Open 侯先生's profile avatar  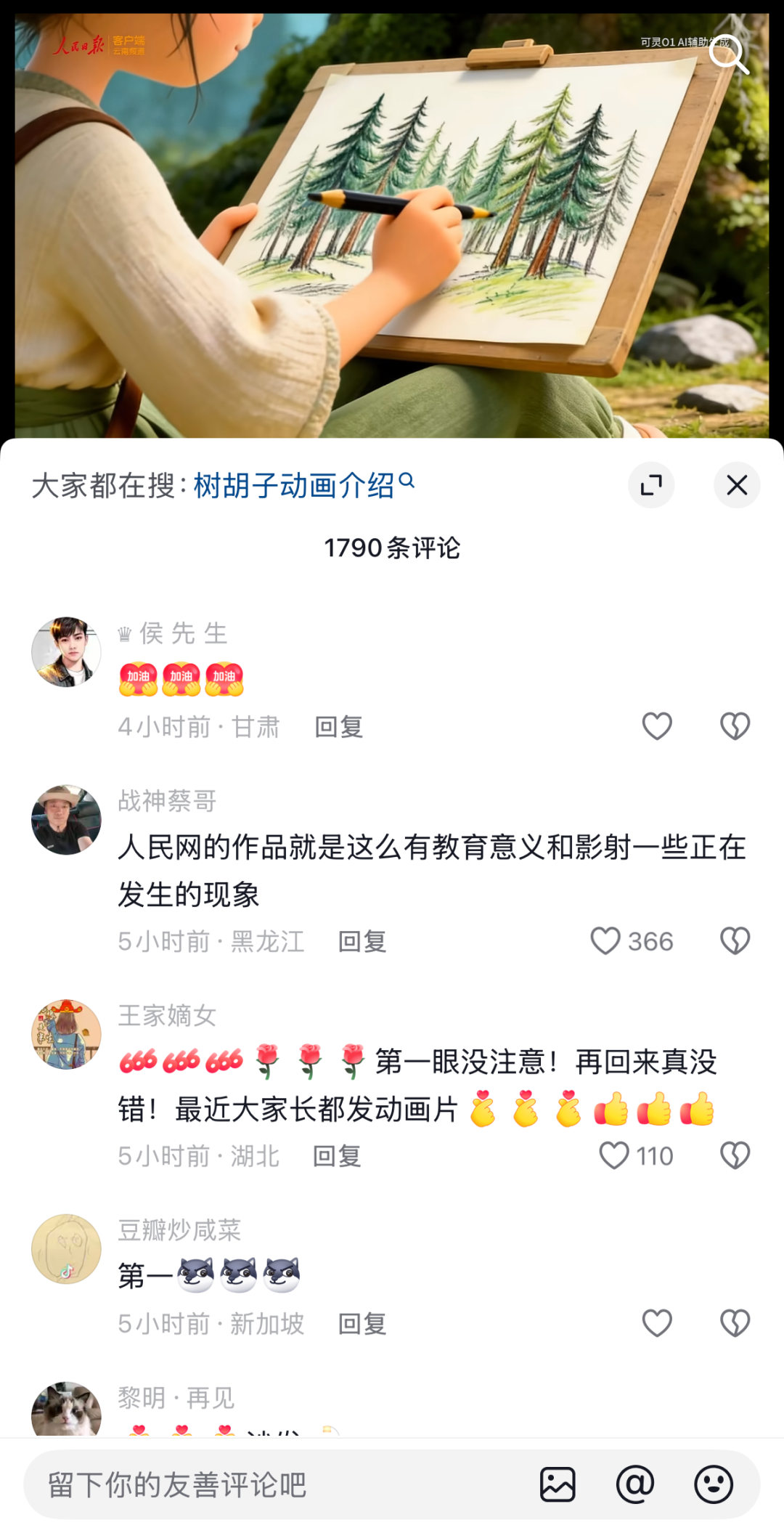point(66,651)
